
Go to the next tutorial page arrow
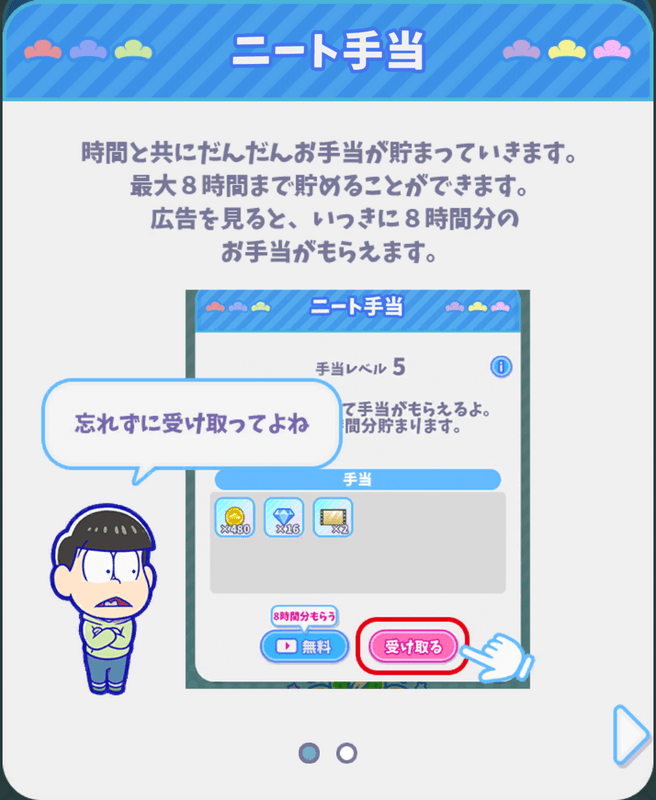[630, 735]
